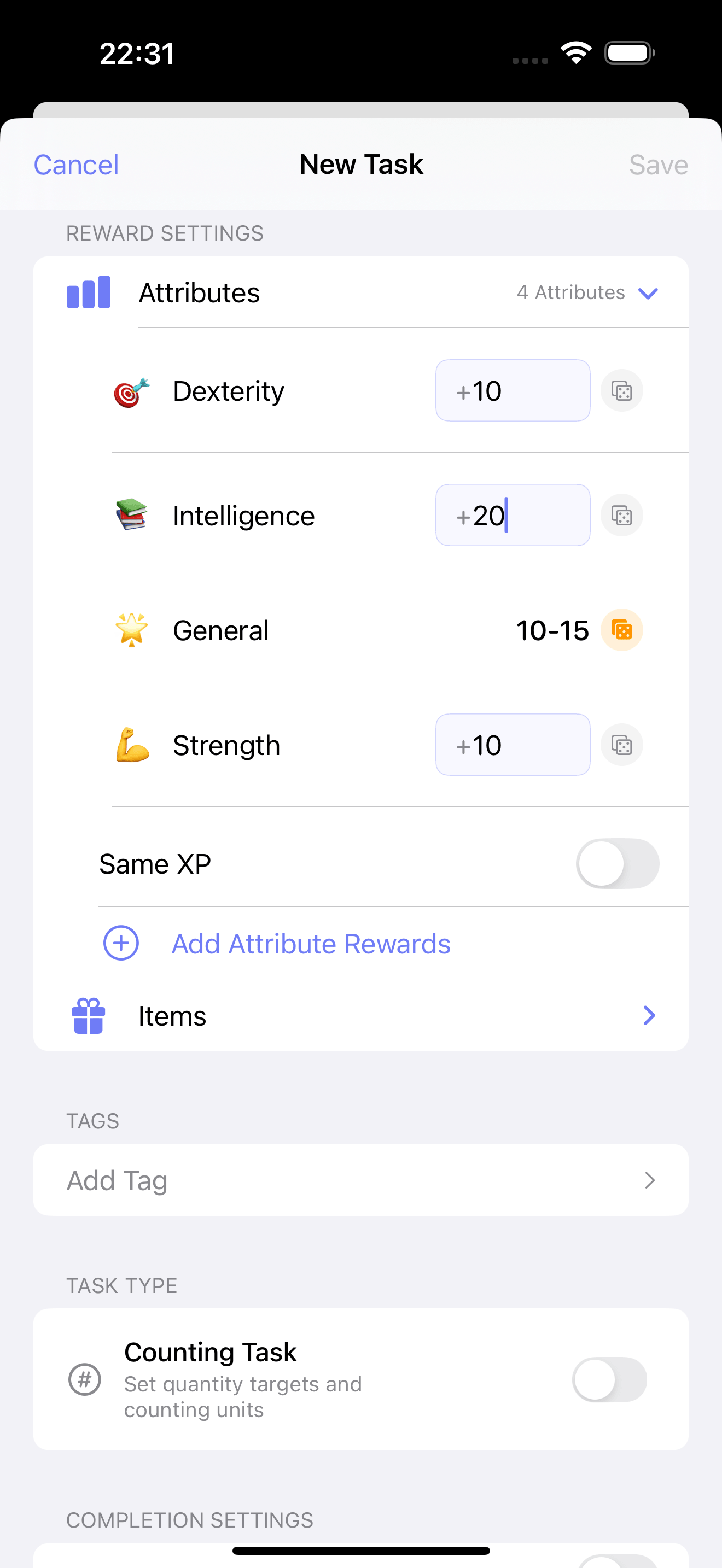The height and width of the screenshot is (1568, 722).
Task: Add Attribute Rewards
Action: point(311,944)
